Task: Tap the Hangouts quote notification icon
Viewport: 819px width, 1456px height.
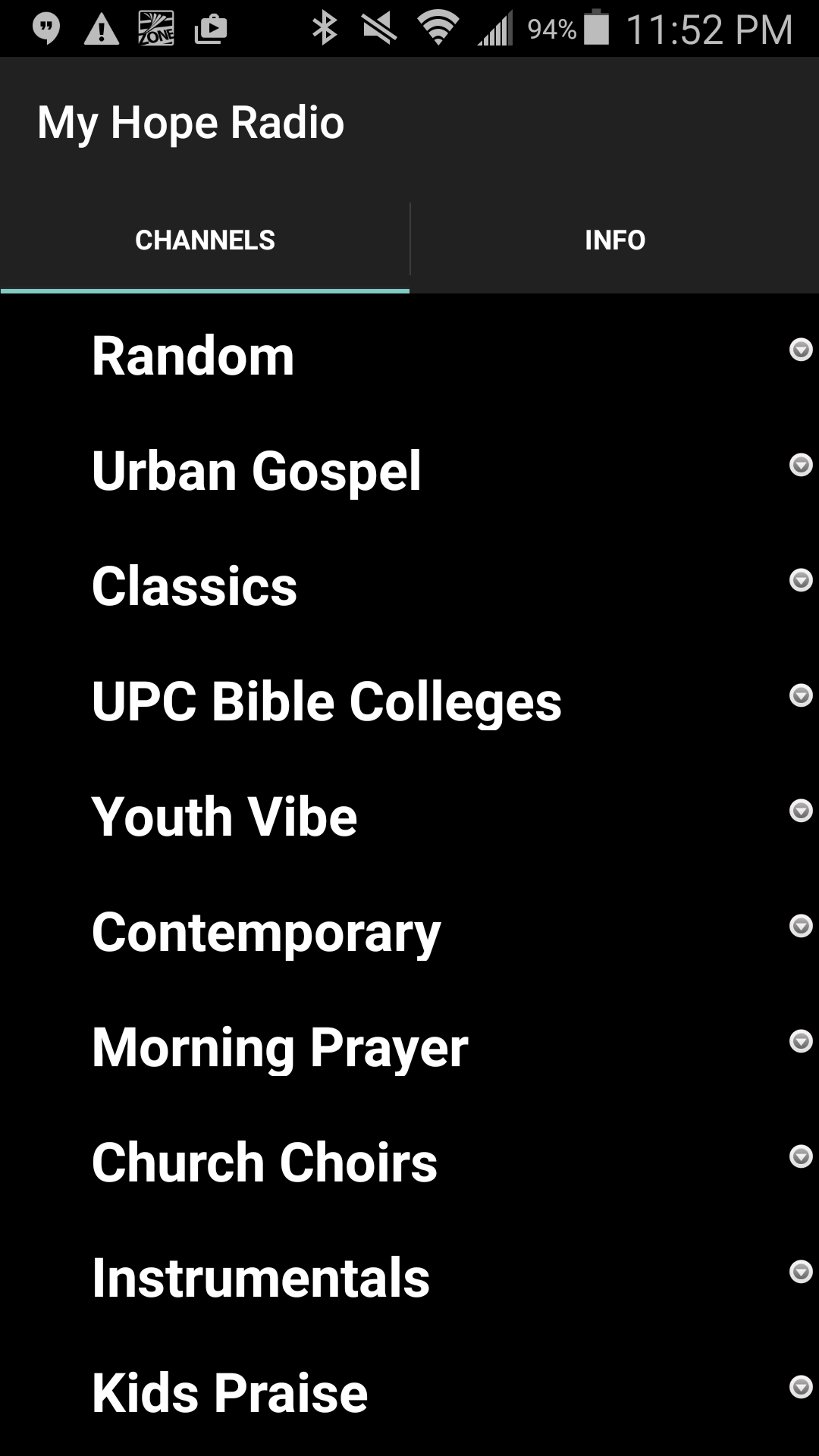Action: [44, 26]
